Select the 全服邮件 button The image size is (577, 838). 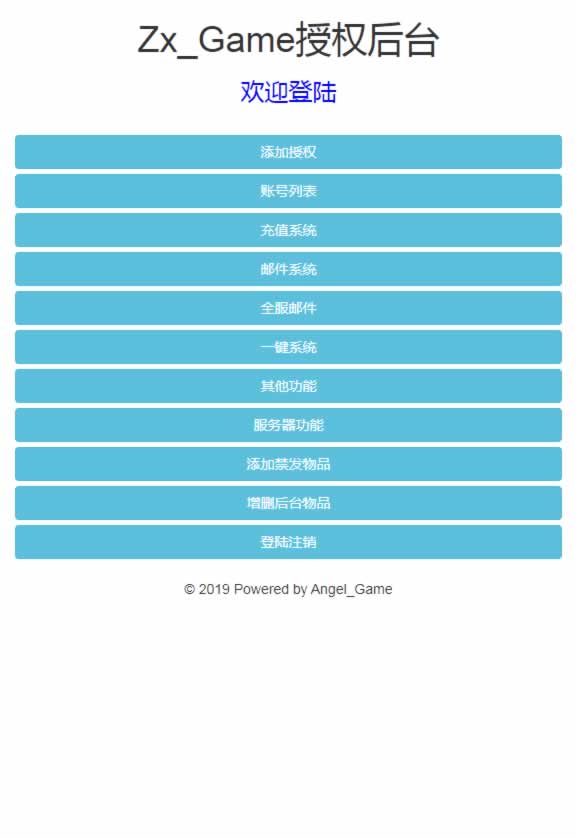(288, 308)
